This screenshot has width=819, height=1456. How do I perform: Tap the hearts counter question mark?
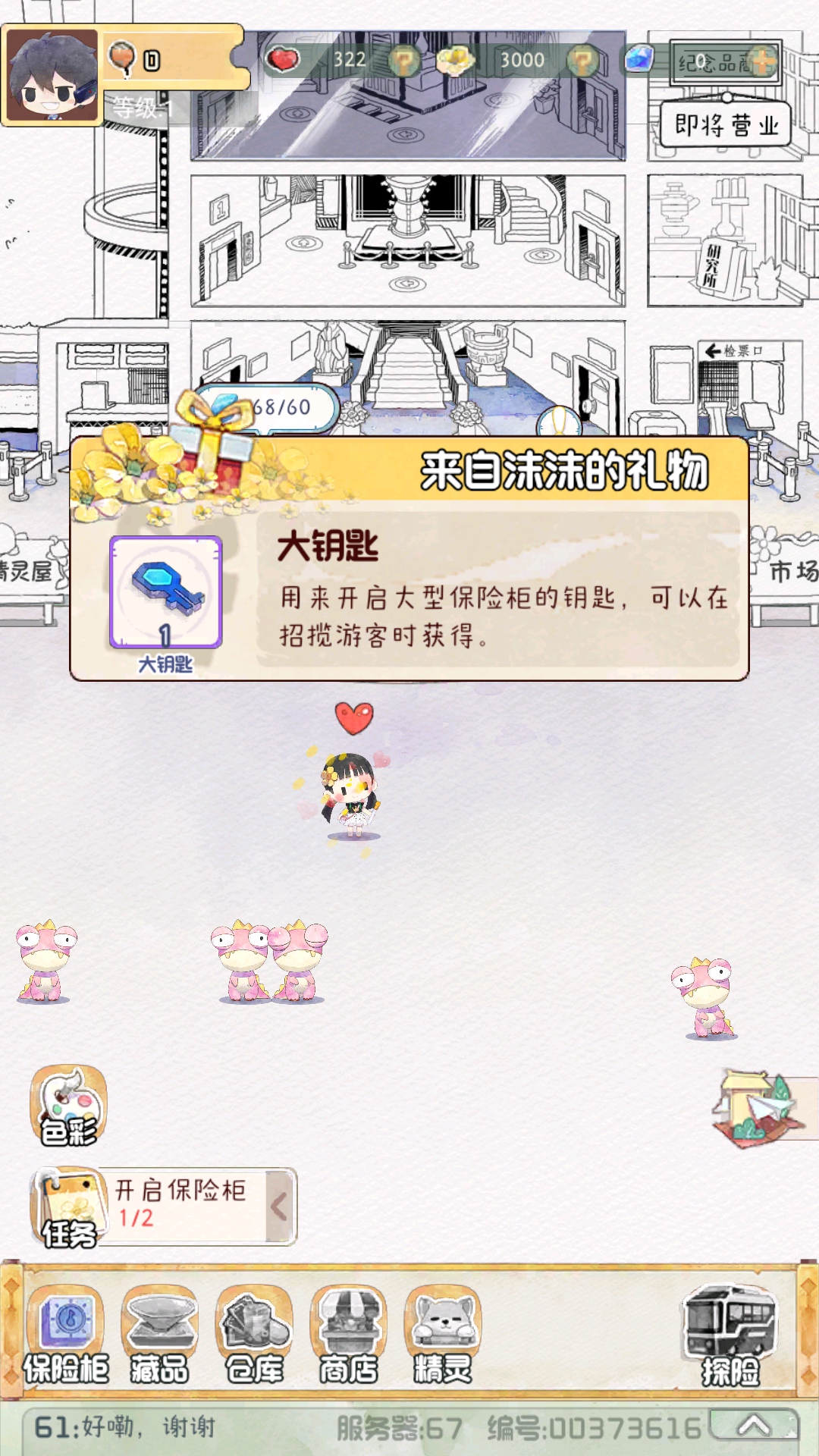tap(404, 61)
